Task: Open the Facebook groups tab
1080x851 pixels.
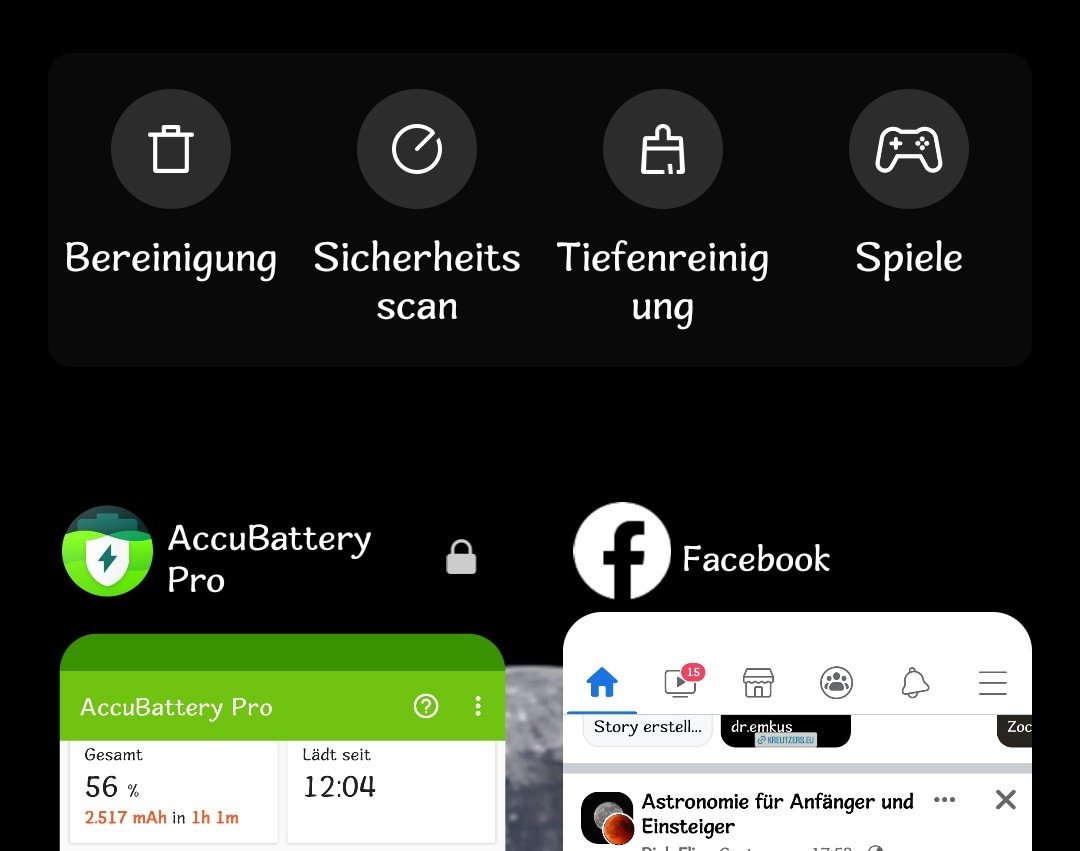Action: click(836, 683)
